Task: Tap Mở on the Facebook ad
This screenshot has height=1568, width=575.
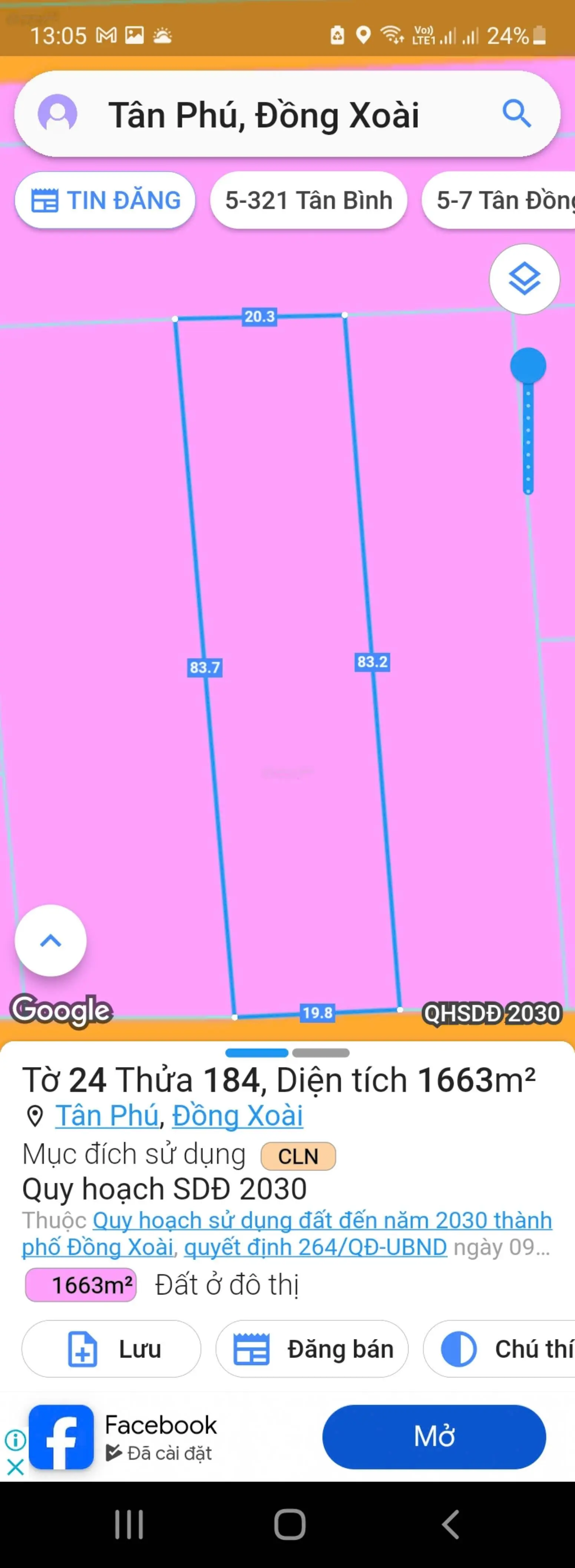Action: pyautogui.click(x=434, y=1437)
